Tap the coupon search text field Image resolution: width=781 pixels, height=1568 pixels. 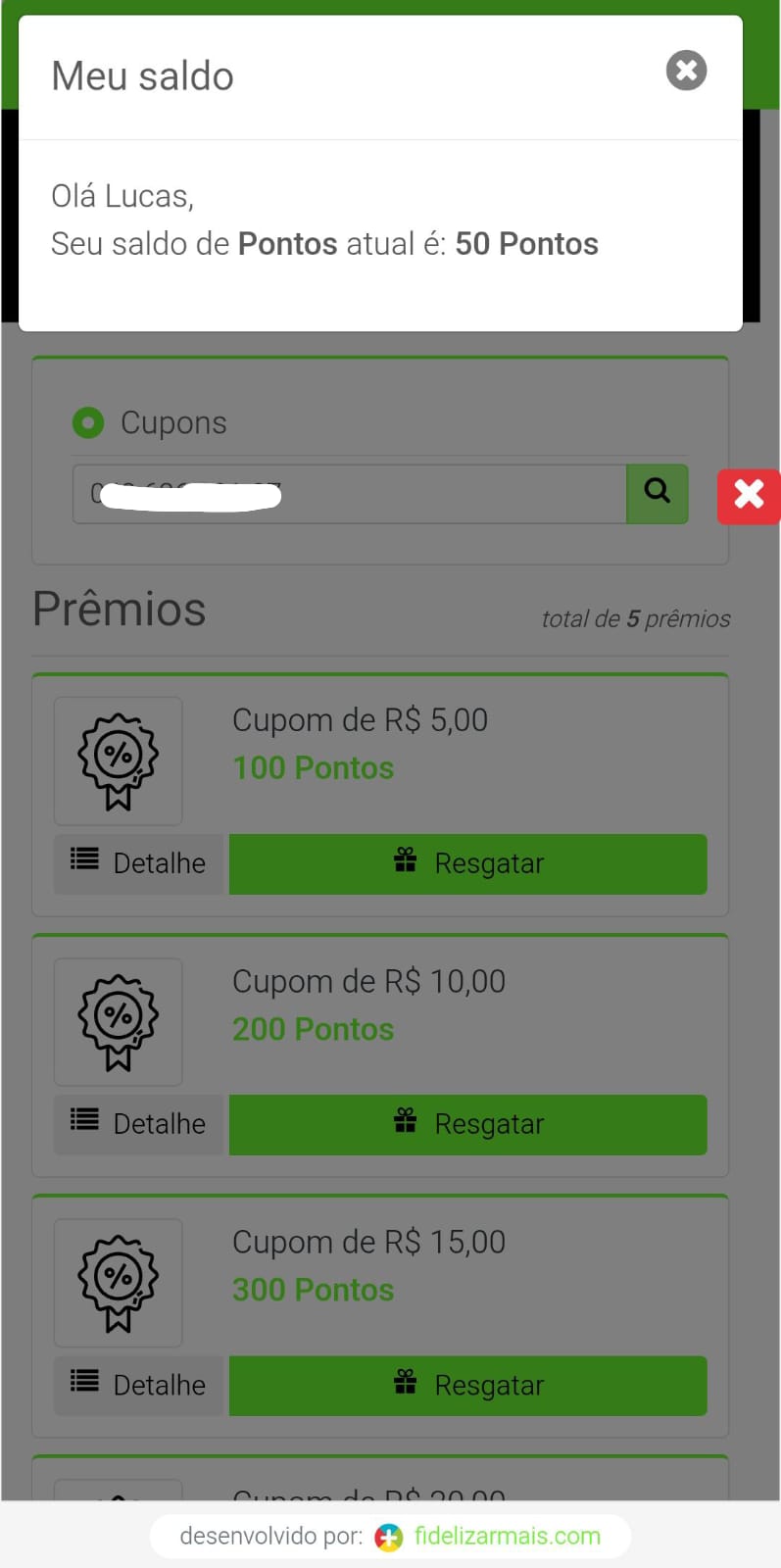[349, 494]
